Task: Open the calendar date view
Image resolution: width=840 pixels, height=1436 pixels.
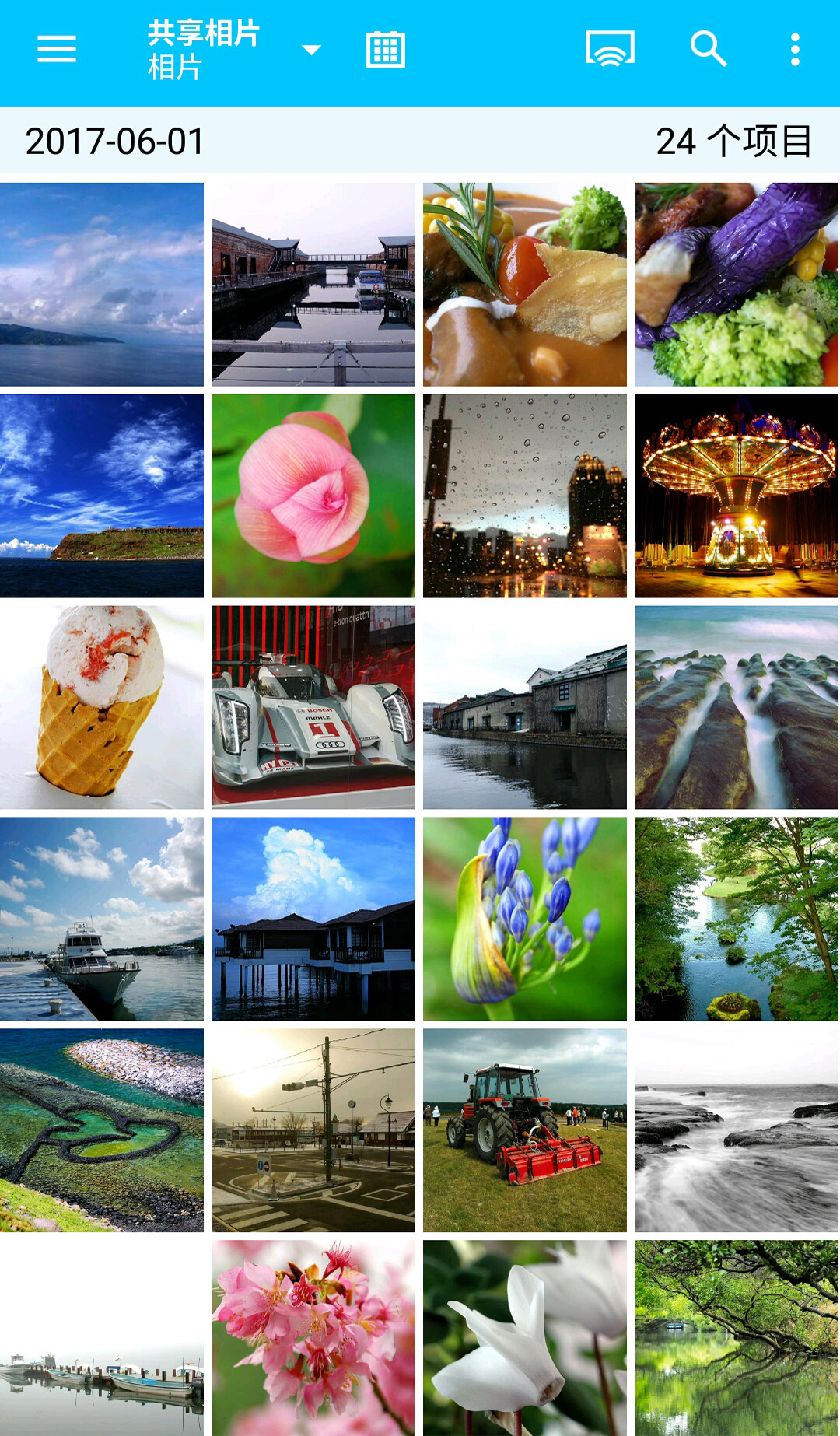Action: click(386, 51)
